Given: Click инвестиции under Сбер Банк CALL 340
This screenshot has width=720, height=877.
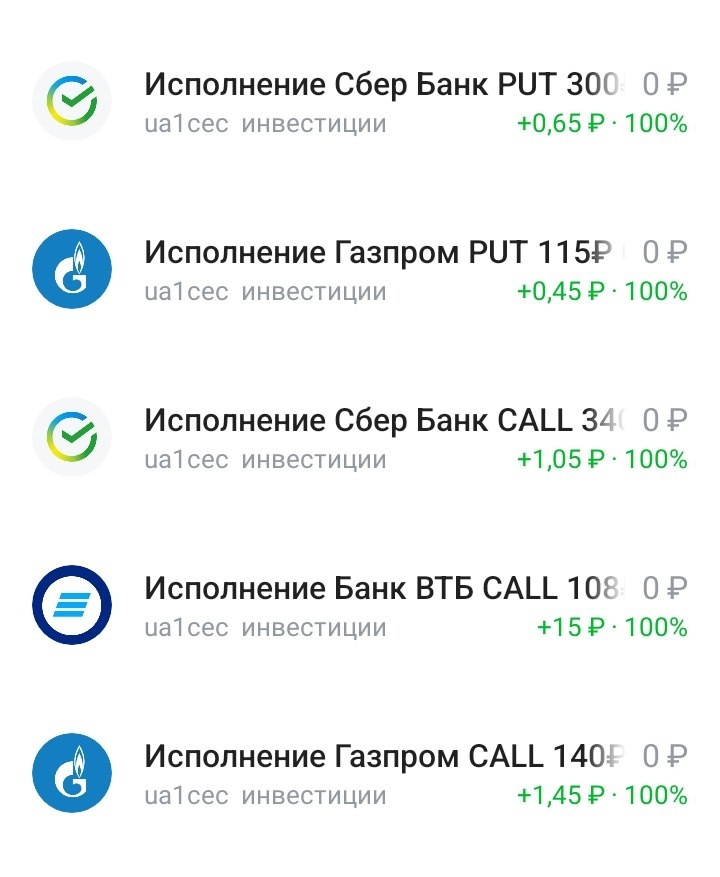Looking at the screenshot, I should (x=315, y=460).
